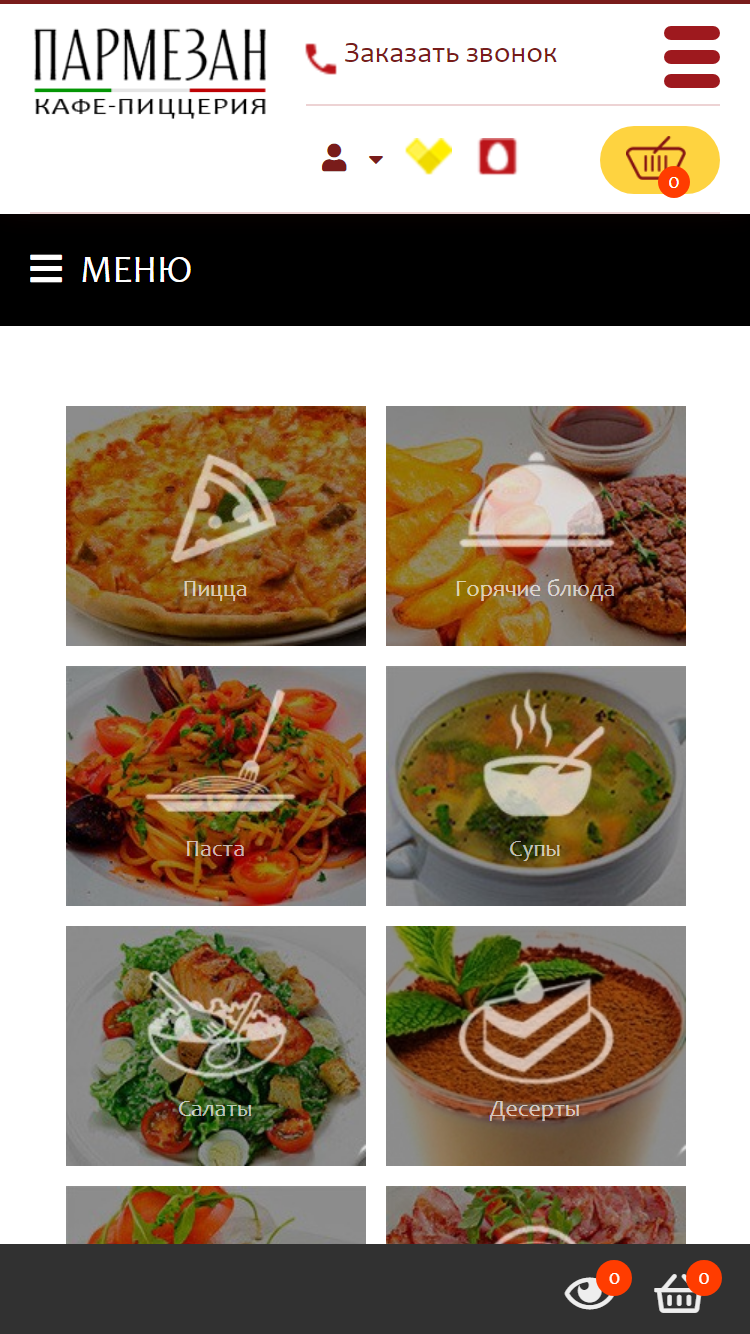Open the yellow shopping basket button
The width and height of the screenshot is (750, 1334).
(660, 160)
